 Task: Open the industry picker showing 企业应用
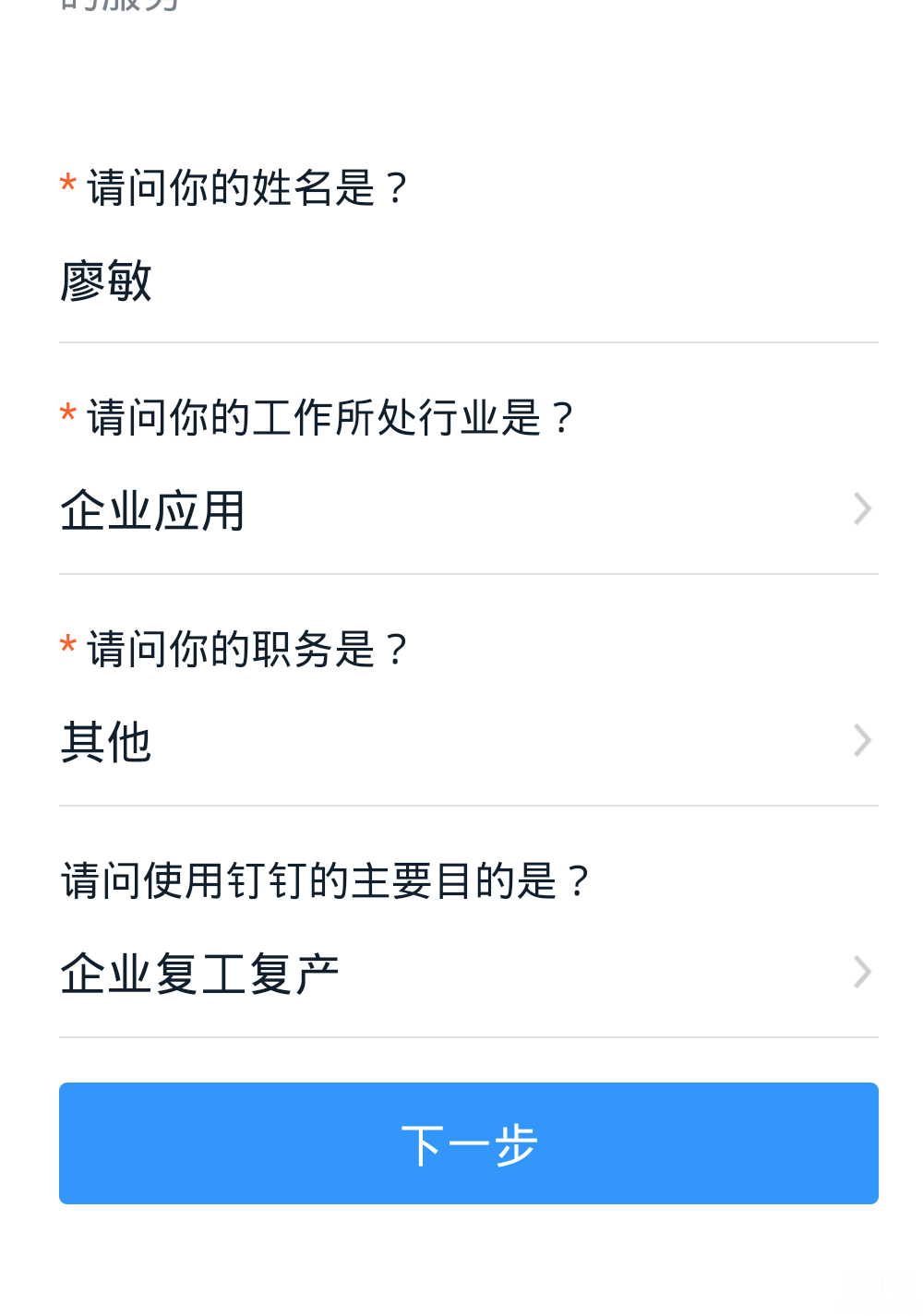click(x=467, y=509)
